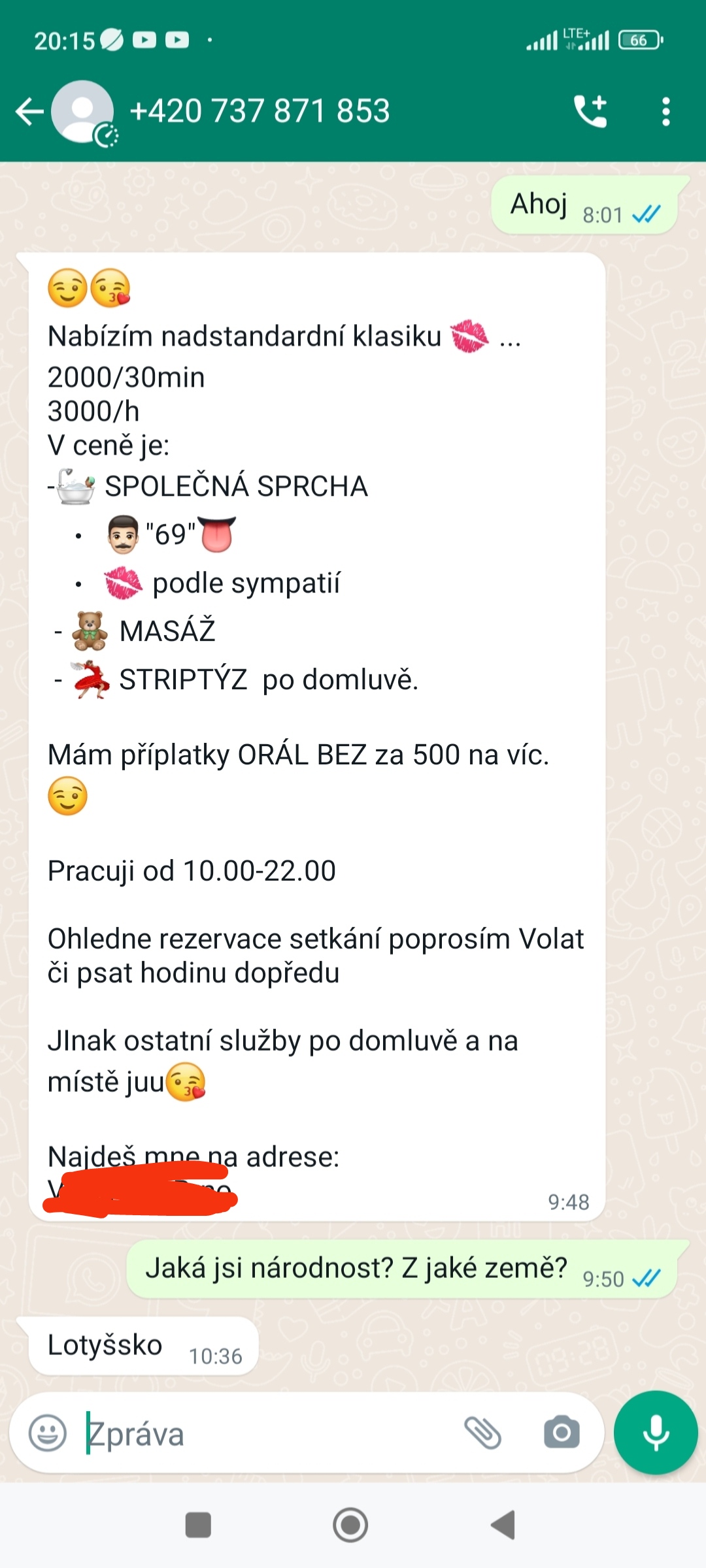Focus the Zpráva message field
Screen dimensions: 706x1568
click(261, 1434)
